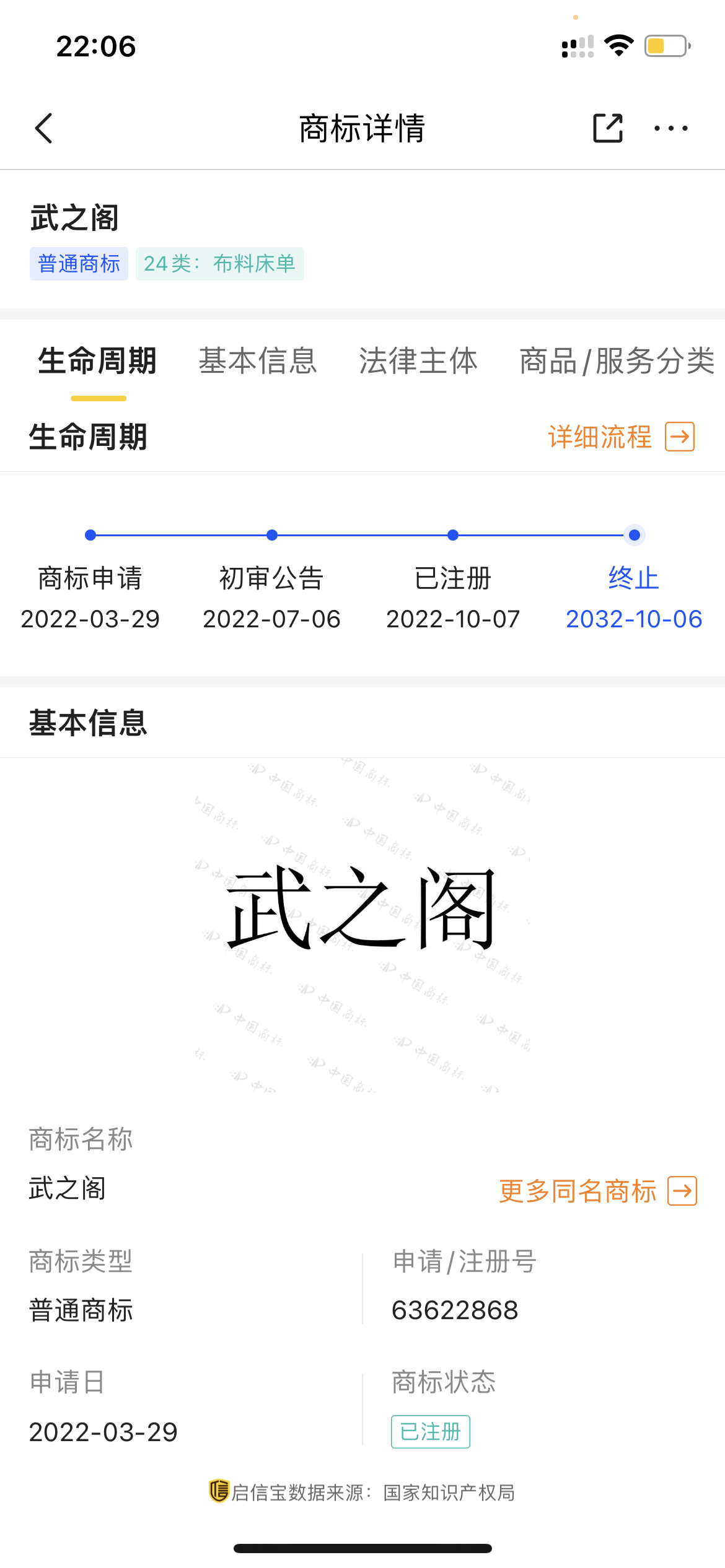The height and width of the screenshot is (1568, 725).
Task: Click the 24类：布料床单 category tag
Action: [221, 264]
